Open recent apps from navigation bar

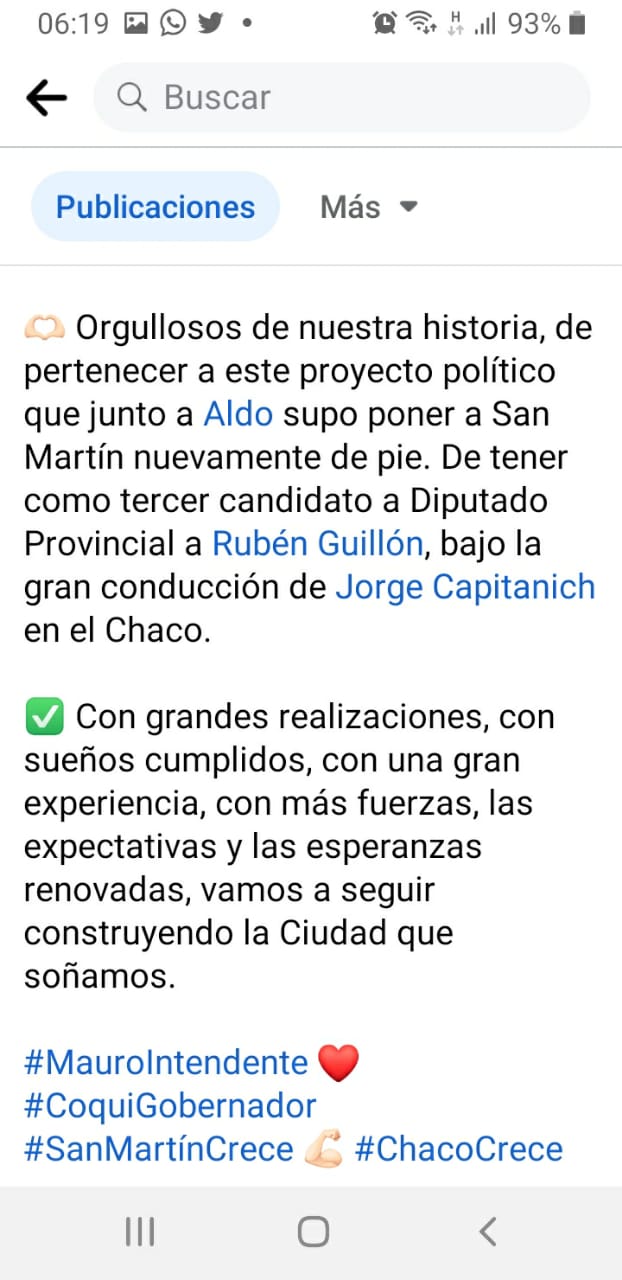point(140,1232)
